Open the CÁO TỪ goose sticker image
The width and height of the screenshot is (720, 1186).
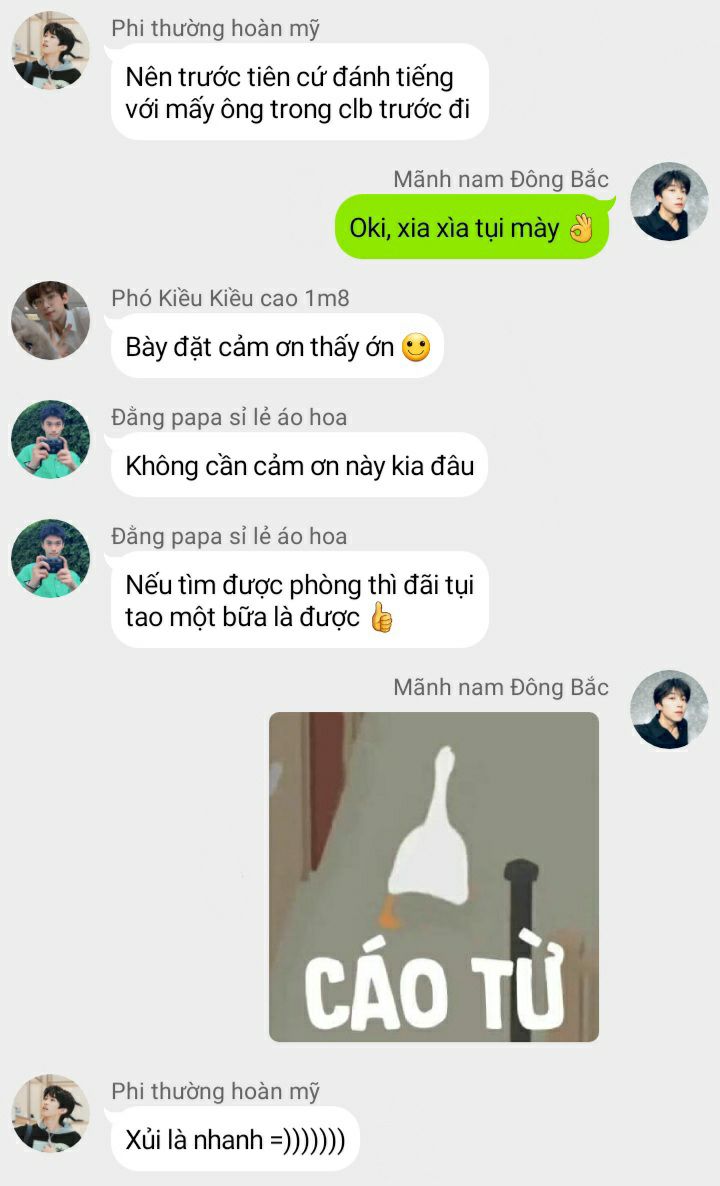click(433, 877)
